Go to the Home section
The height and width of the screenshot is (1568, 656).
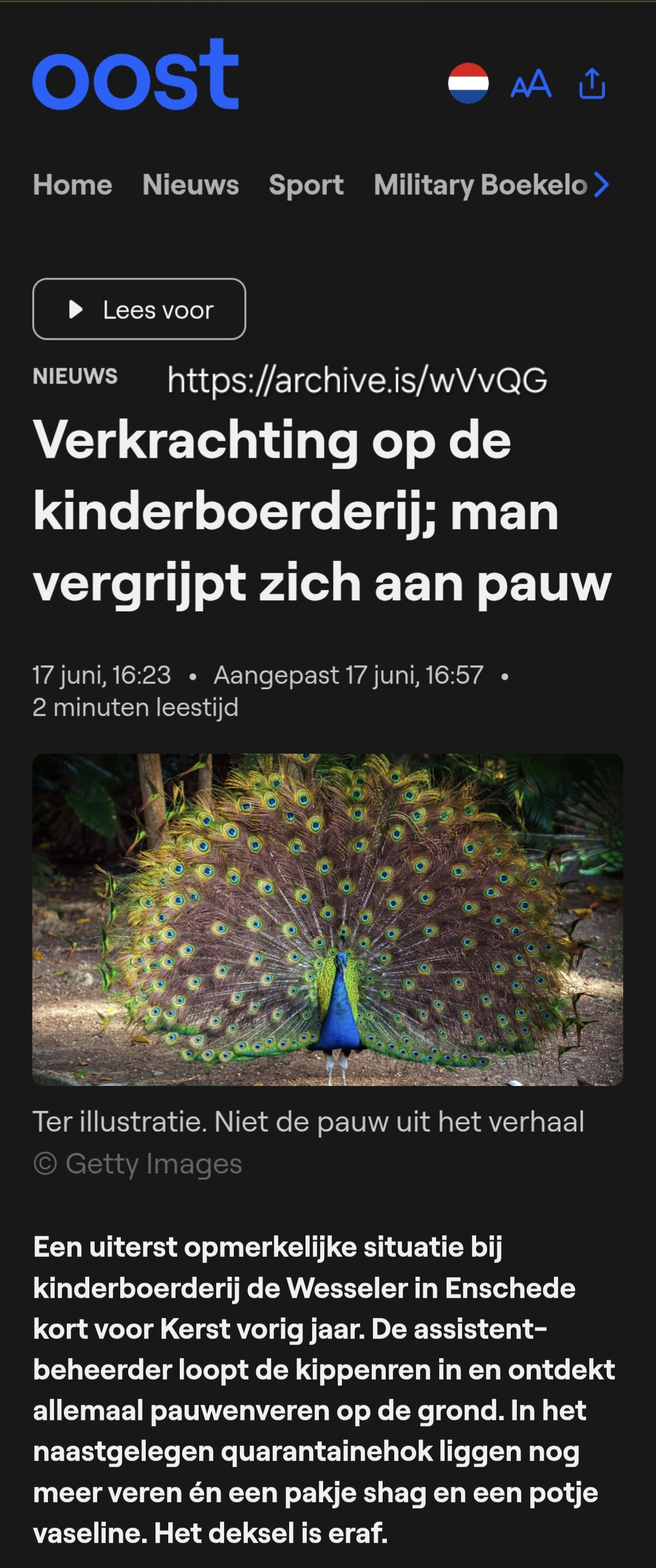72,185
